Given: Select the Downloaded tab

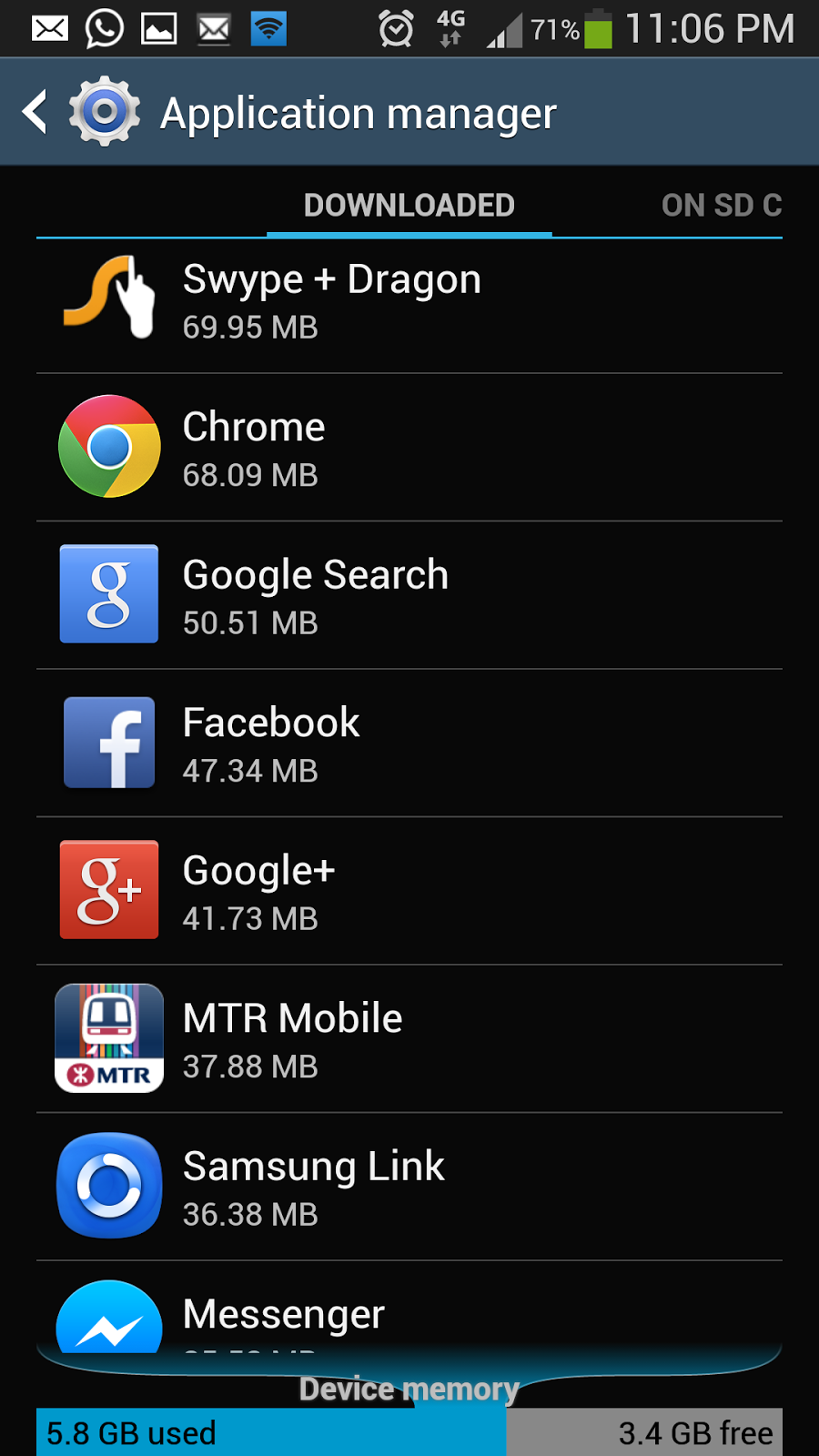Looking at the screenshot, I should (409, 206).
